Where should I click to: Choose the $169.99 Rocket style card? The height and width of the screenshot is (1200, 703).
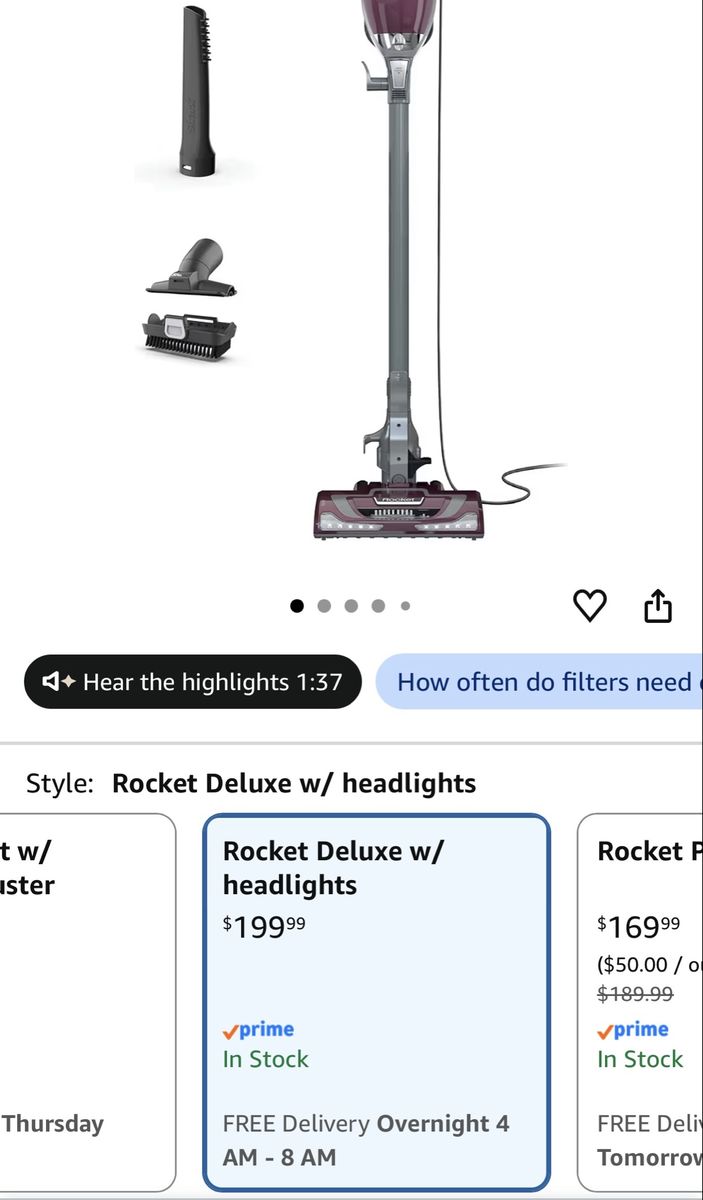tap(640, 1002)
